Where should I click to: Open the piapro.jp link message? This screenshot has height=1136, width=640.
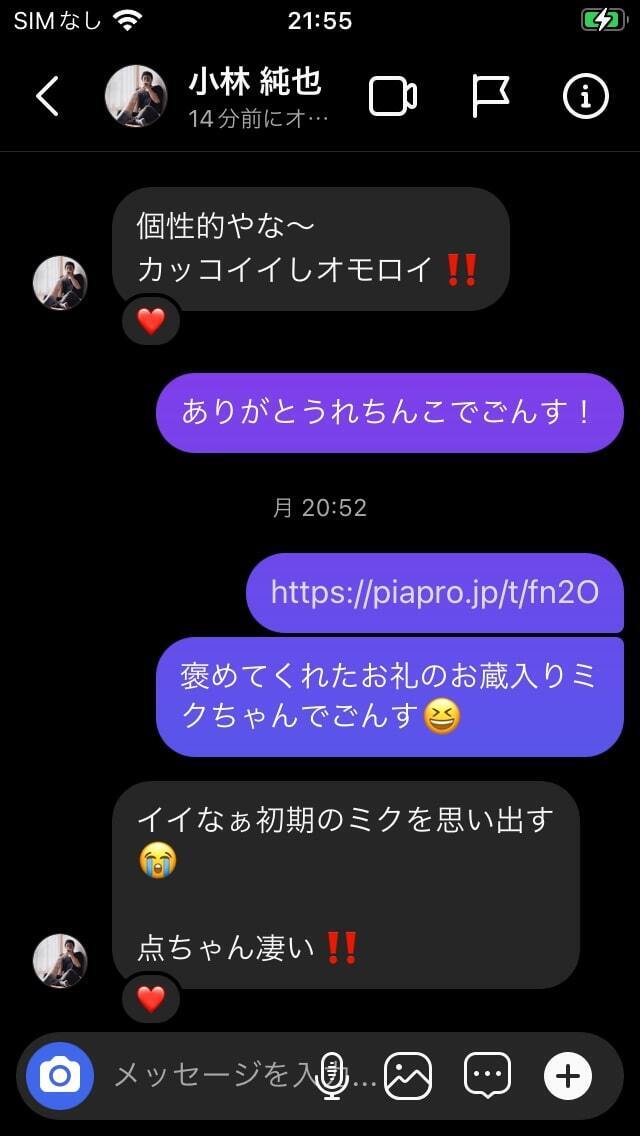(x=434, y=593)
